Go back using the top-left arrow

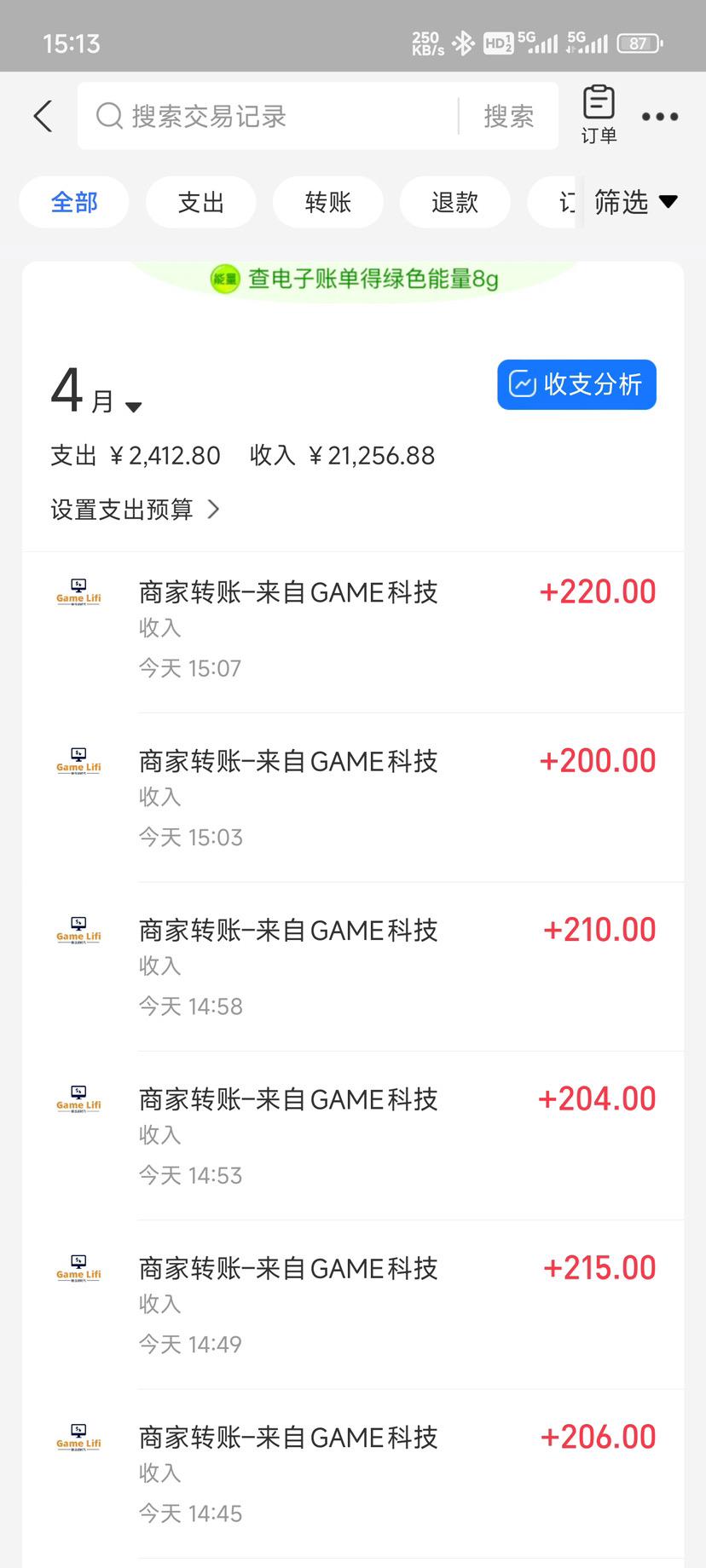click(43, 116)
